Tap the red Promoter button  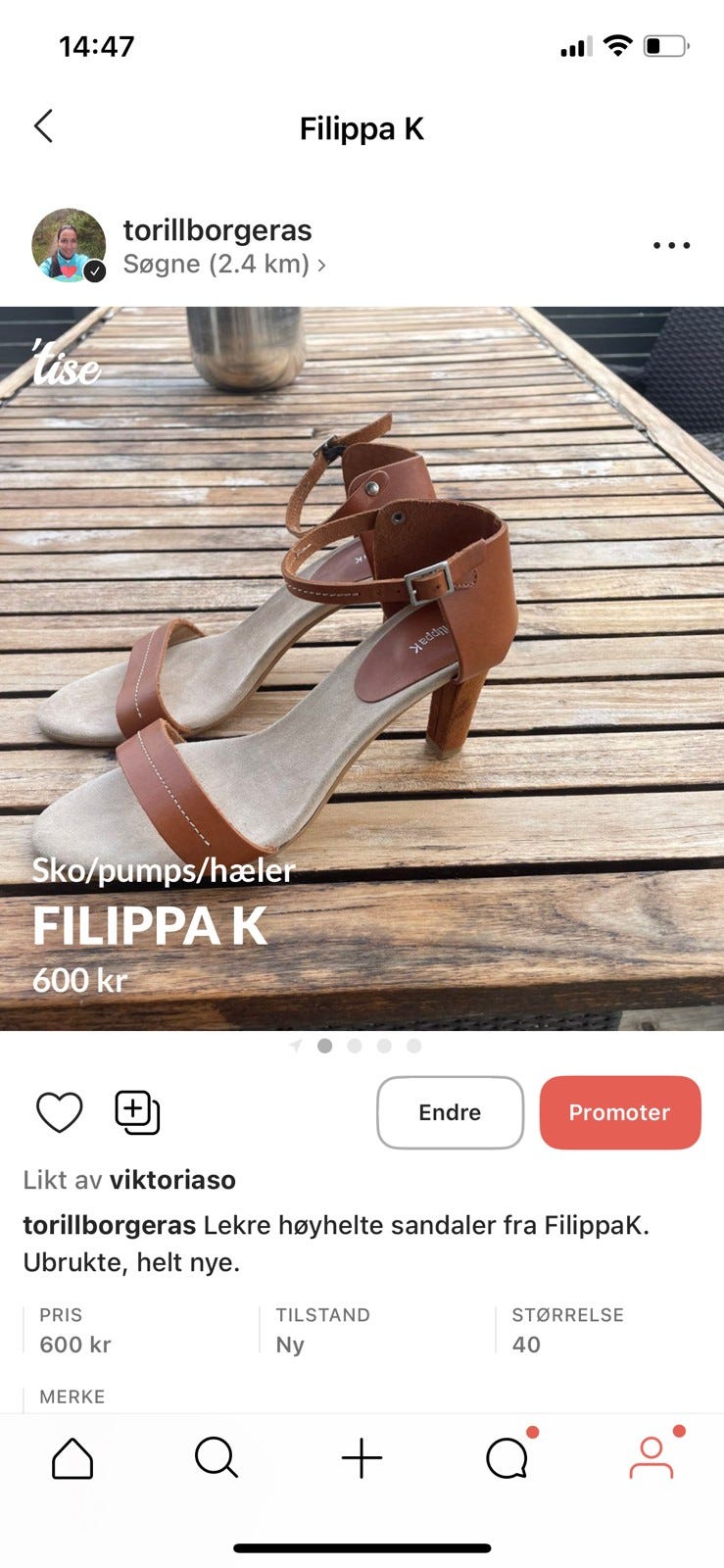tap(619, 1111)
